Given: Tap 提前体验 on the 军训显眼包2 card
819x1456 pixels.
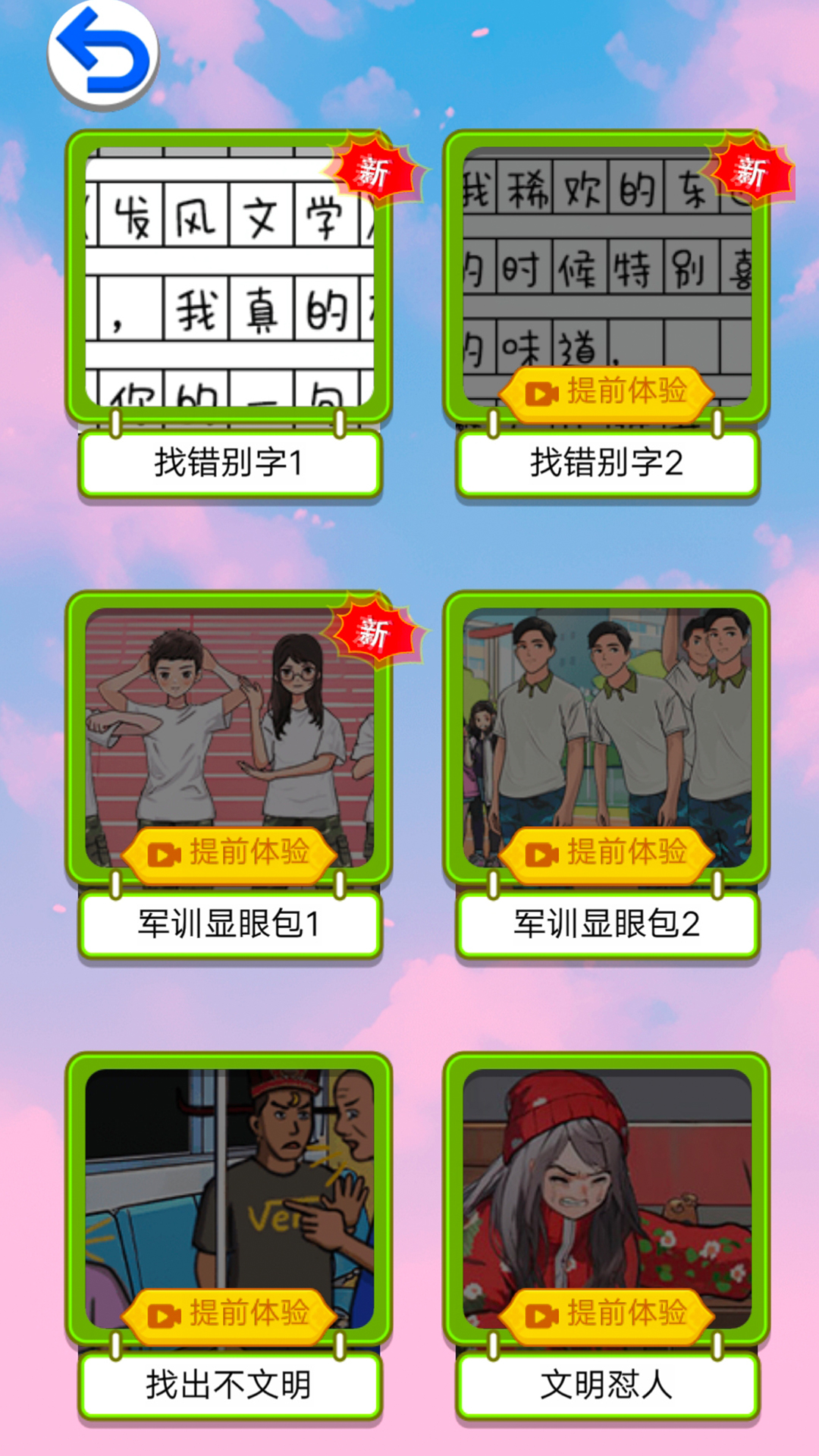Looking at the screenshot, I should point(607,853).
